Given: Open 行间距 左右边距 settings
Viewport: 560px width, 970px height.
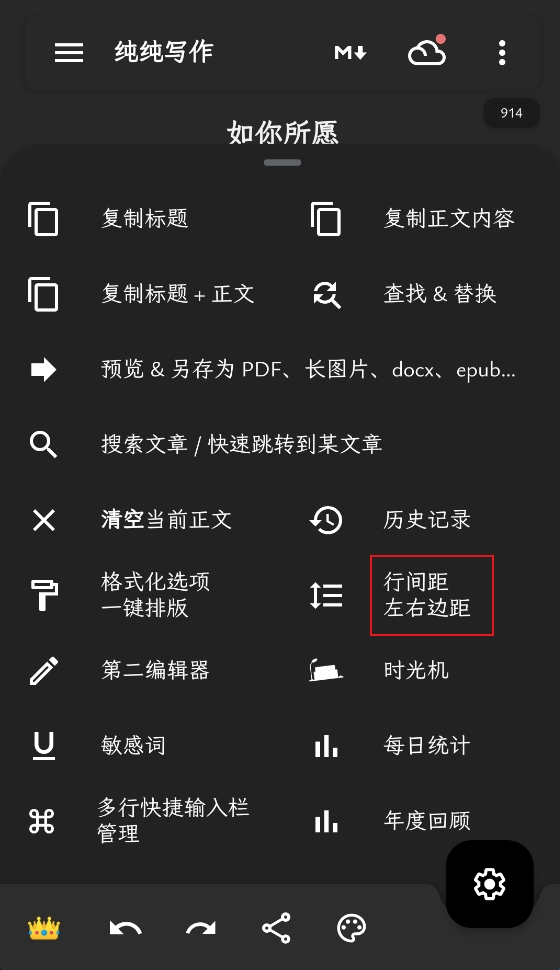Looking at the screenshot, I should 427,594.
